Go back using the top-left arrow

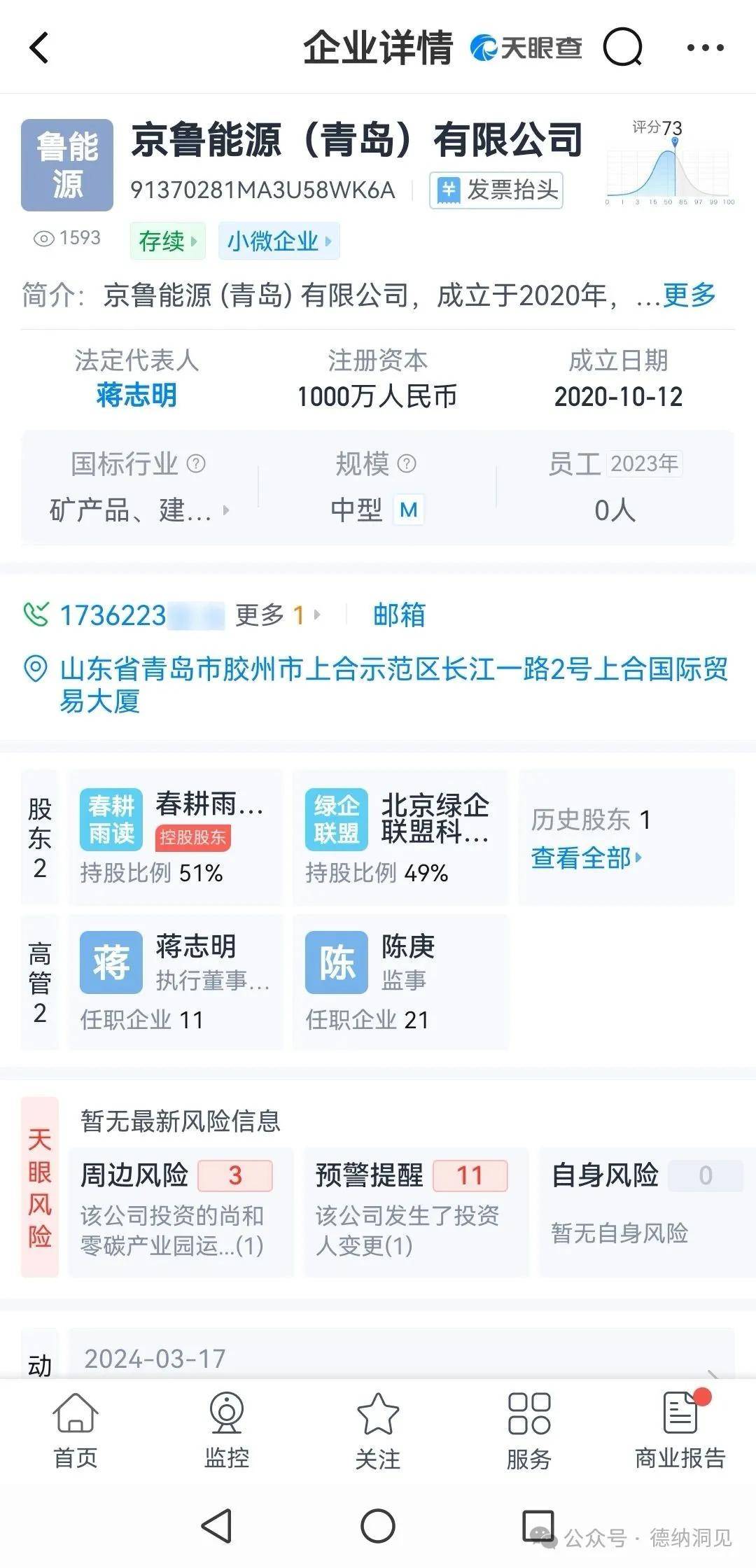tap(39, 48)
